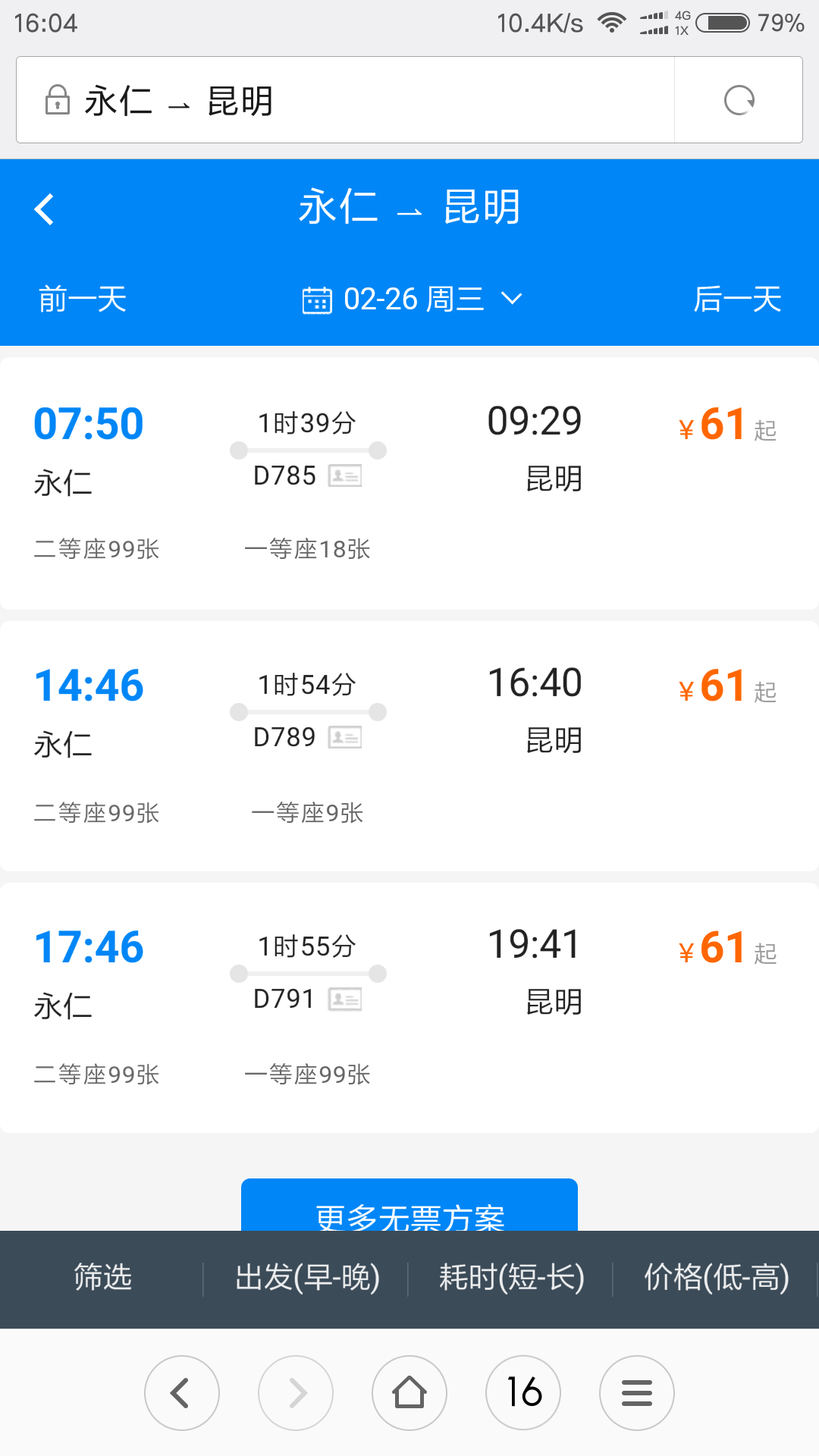This screenshot has width=819, height=1456.
Task: Switch to the previous day (前一天)
Action: click(x=83, y=299)
